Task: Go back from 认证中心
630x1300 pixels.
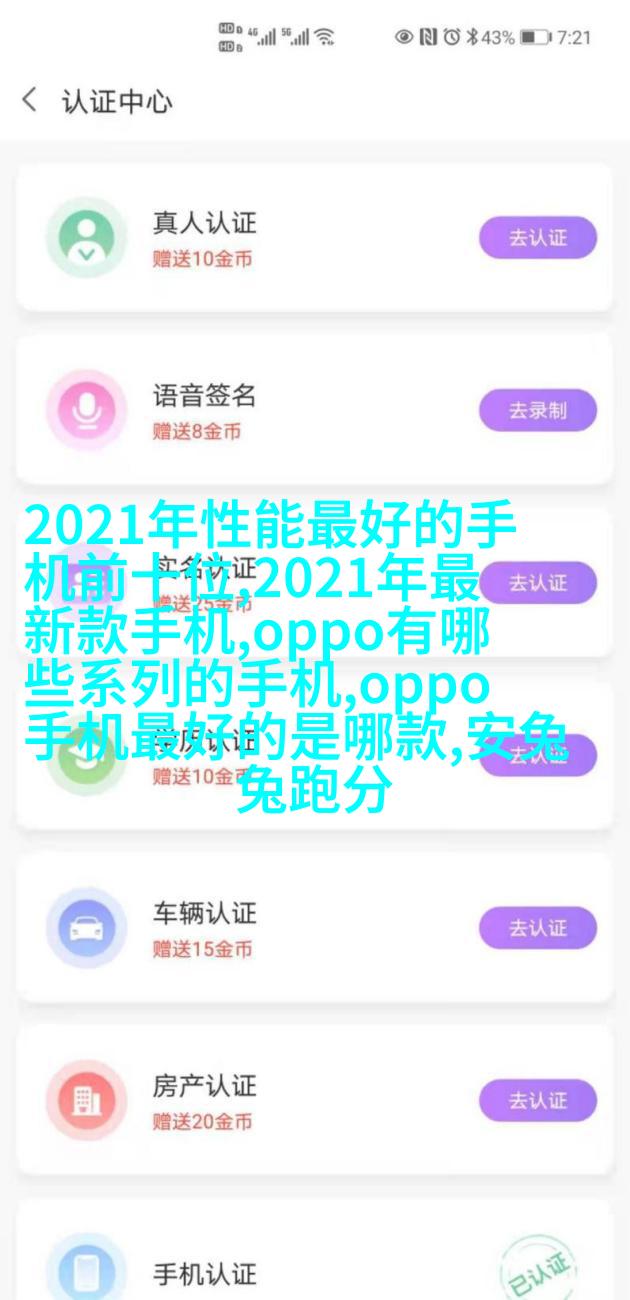Action: (30, 100)
